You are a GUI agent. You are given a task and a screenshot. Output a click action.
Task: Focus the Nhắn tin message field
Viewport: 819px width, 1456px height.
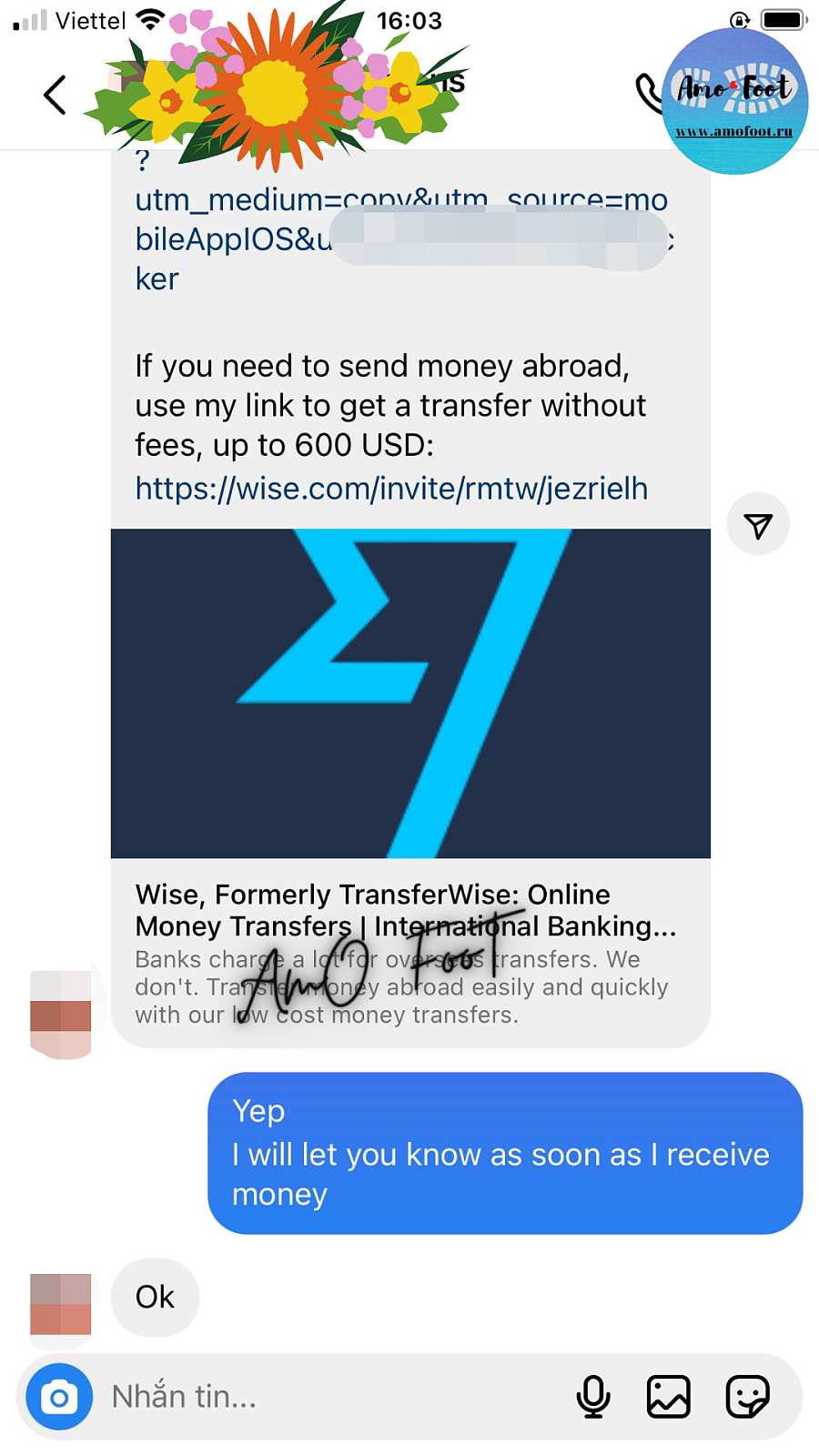[328, 1396]
